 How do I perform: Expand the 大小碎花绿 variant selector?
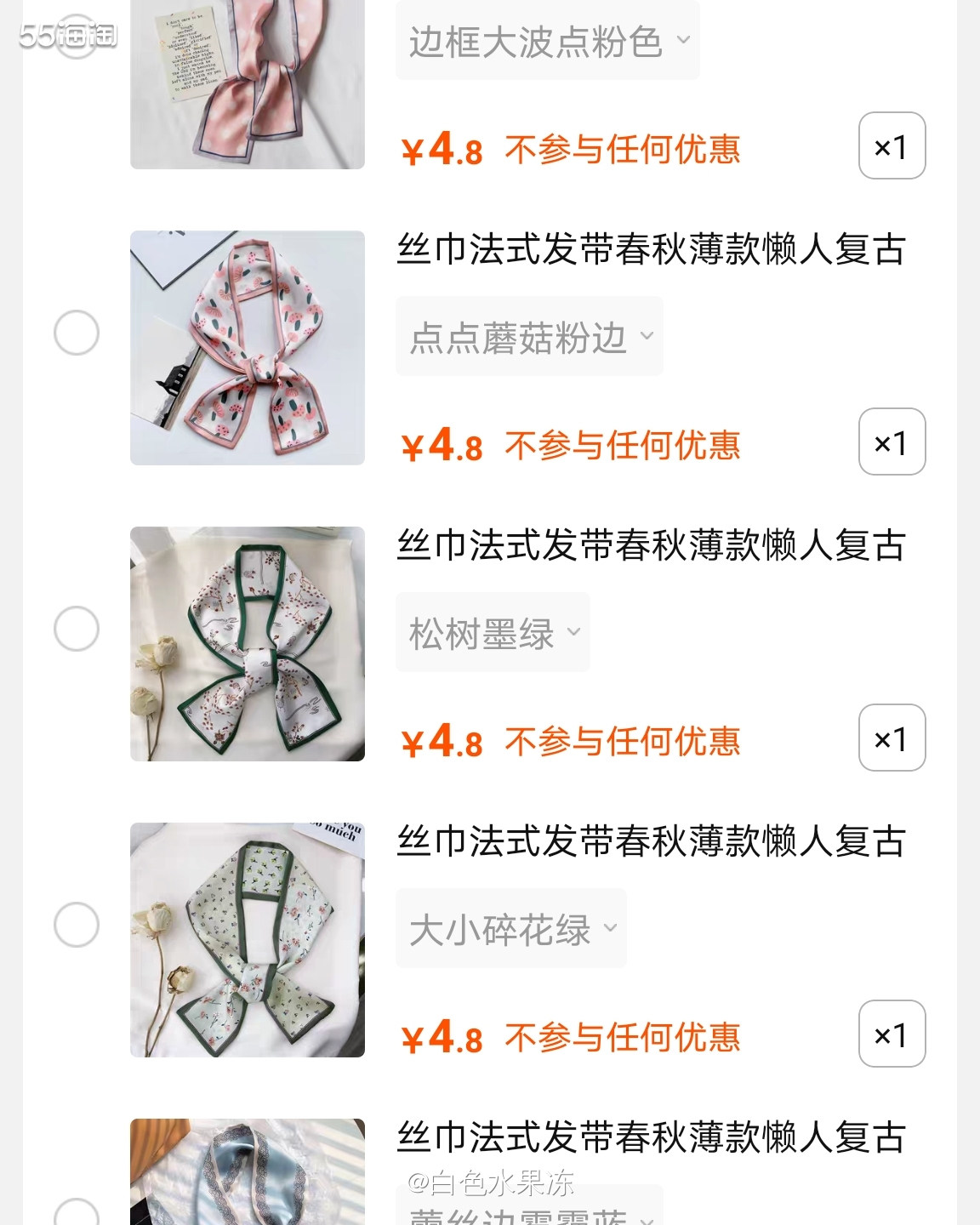[510, 929]
